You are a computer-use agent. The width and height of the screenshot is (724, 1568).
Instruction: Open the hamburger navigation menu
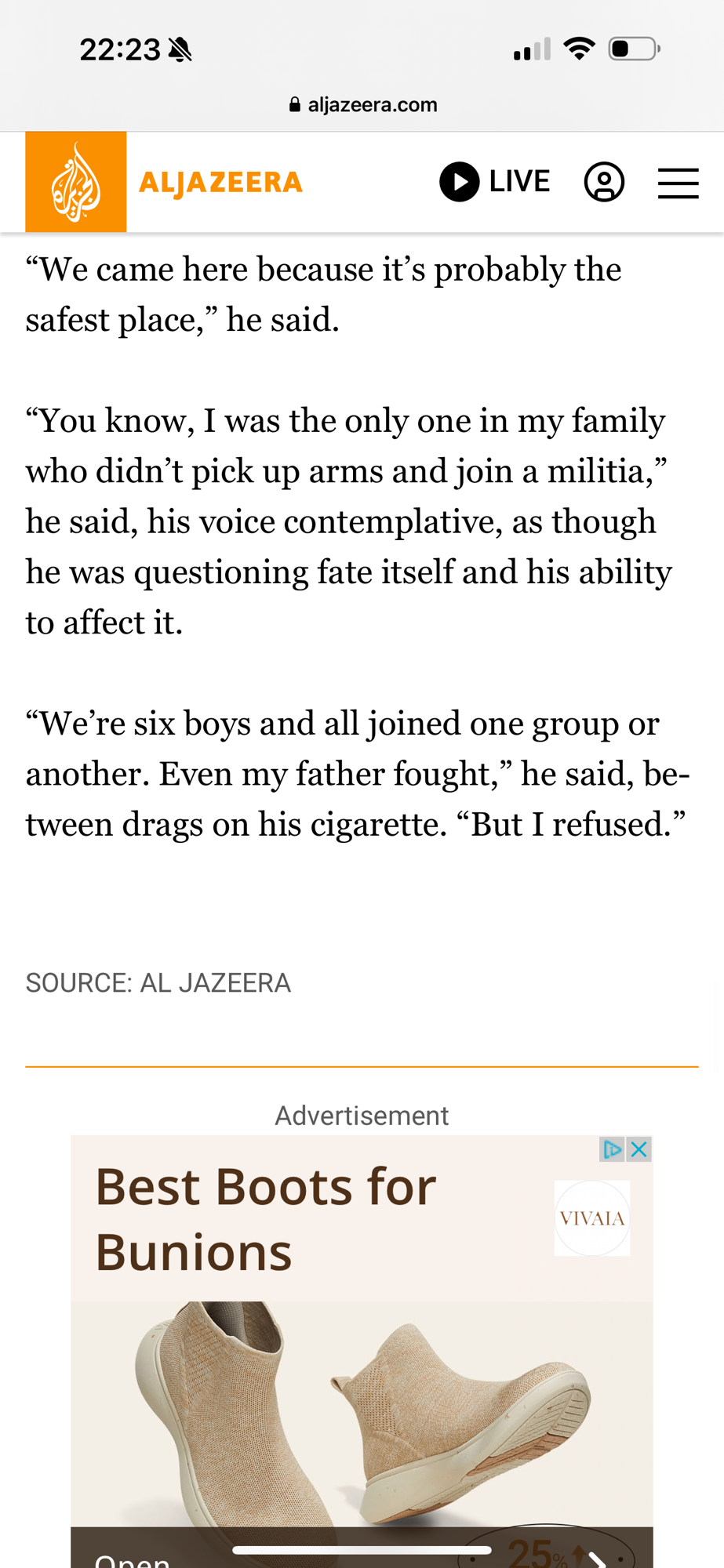pos(678,183)
